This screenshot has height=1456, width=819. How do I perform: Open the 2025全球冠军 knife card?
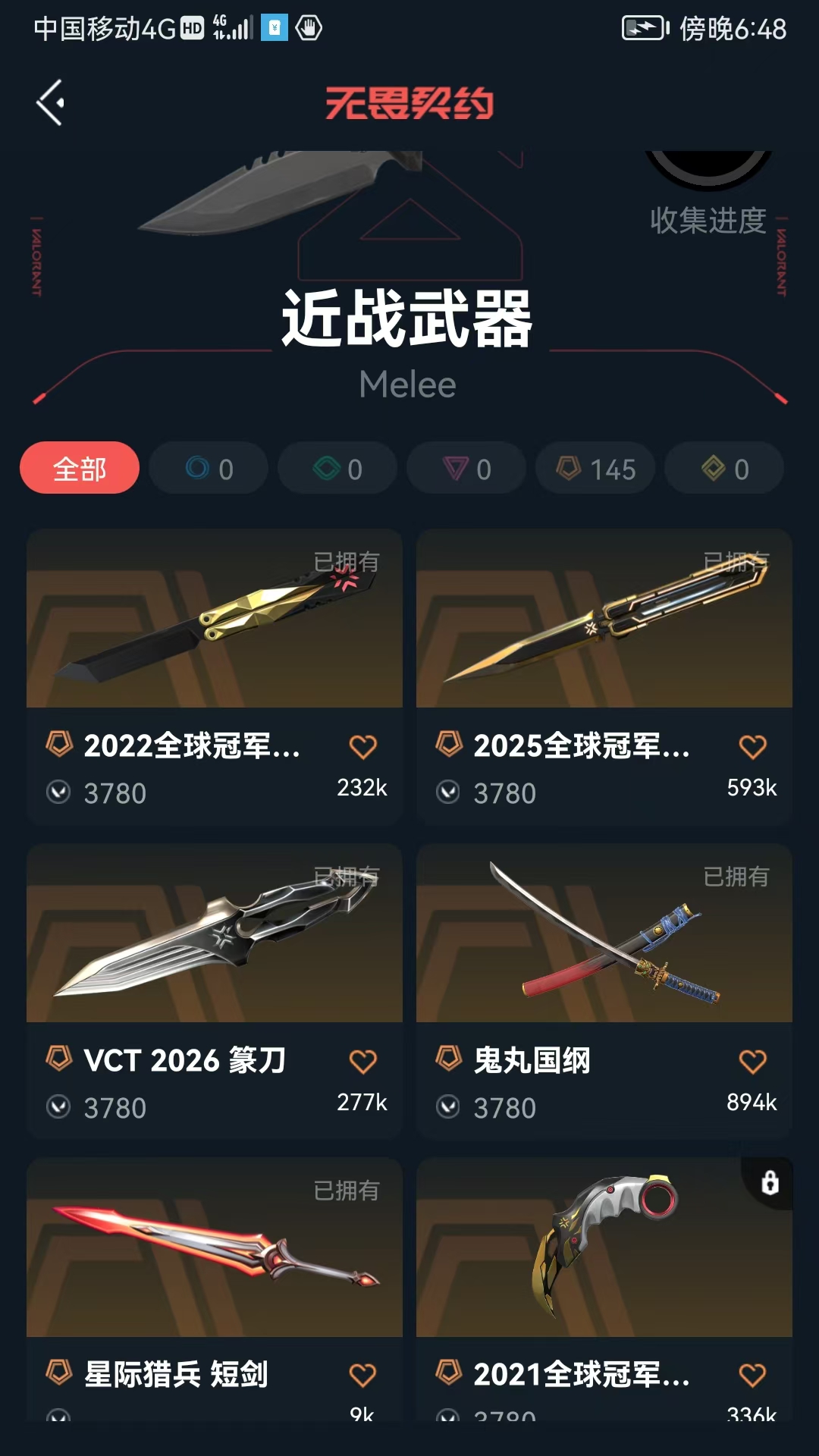604,676
